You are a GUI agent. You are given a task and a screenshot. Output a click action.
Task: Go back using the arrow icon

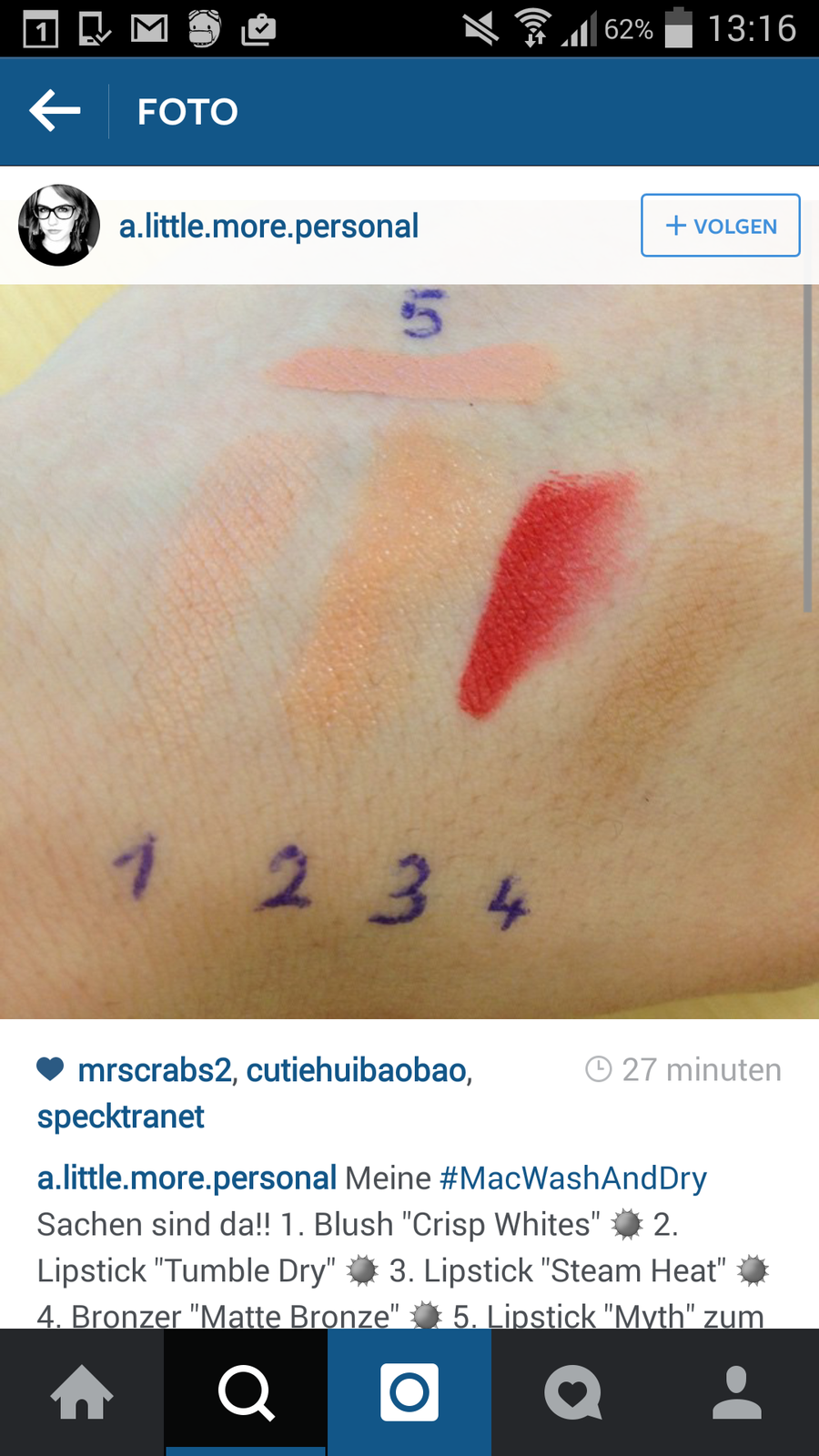(x=55, y=111)
